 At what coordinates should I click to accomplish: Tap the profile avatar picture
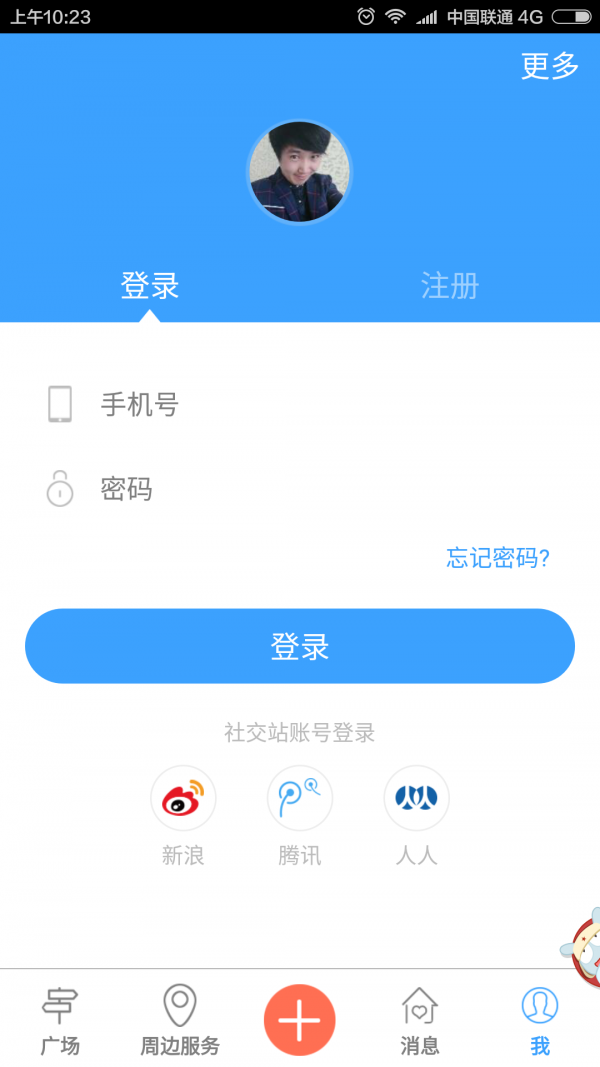[299, 173]
